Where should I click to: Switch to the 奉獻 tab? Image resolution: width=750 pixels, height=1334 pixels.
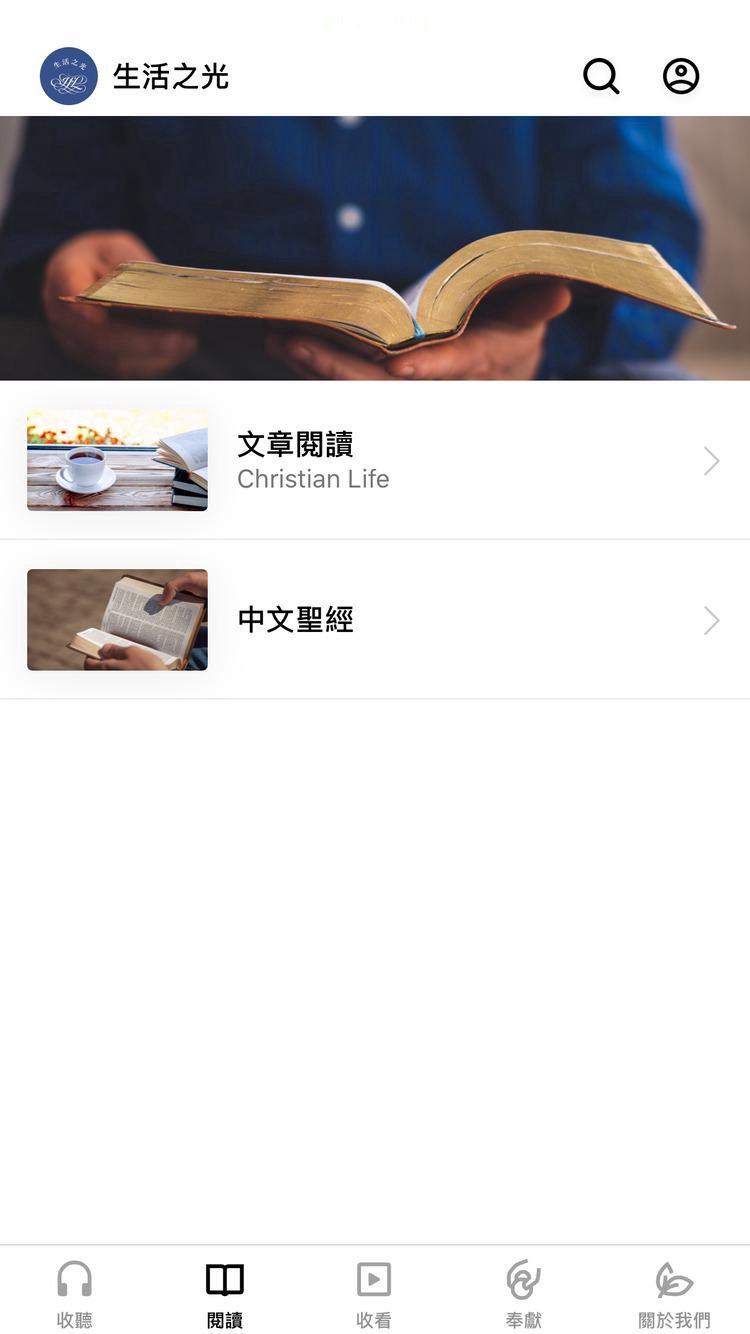click(524, 1293)
